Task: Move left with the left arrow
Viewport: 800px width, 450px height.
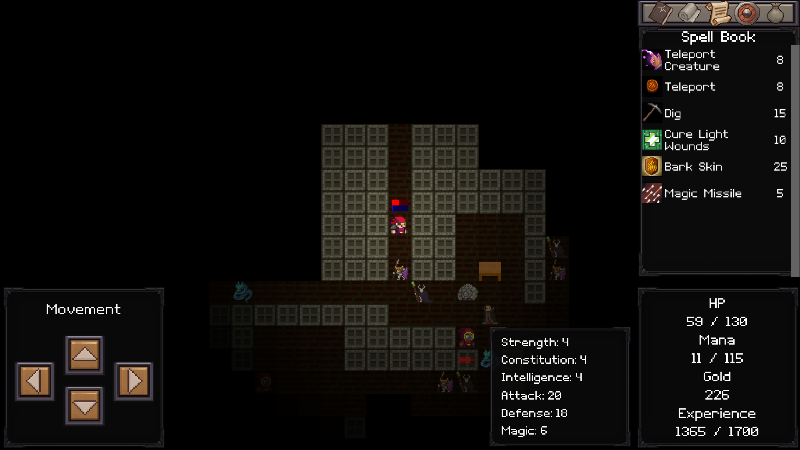Action: click(x=35, y=380)
